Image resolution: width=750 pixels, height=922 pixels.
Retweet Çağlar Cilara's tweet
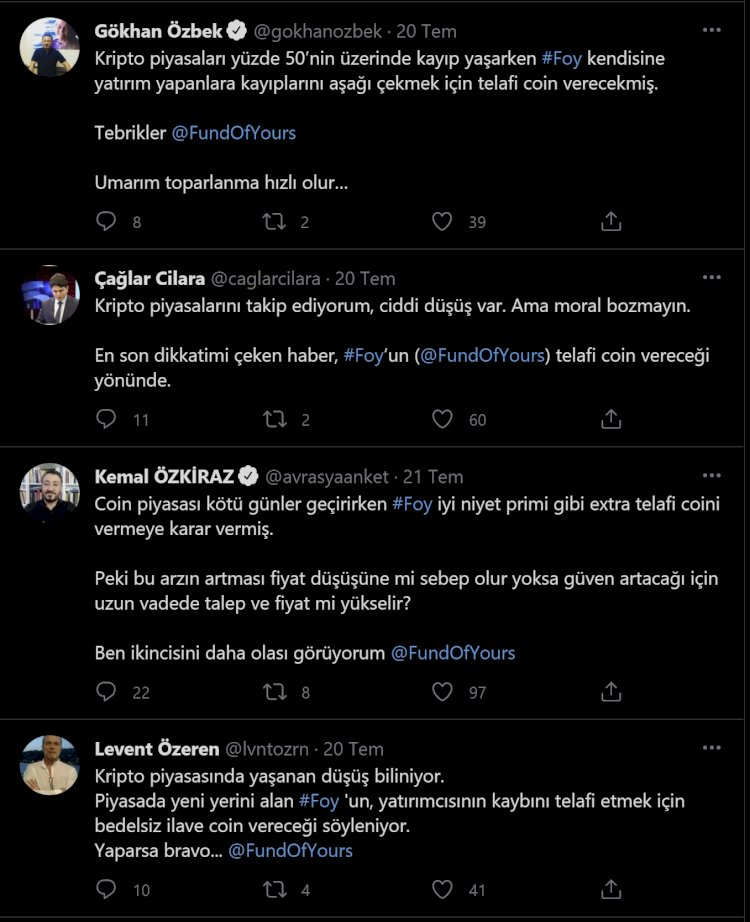coord(274,419)
